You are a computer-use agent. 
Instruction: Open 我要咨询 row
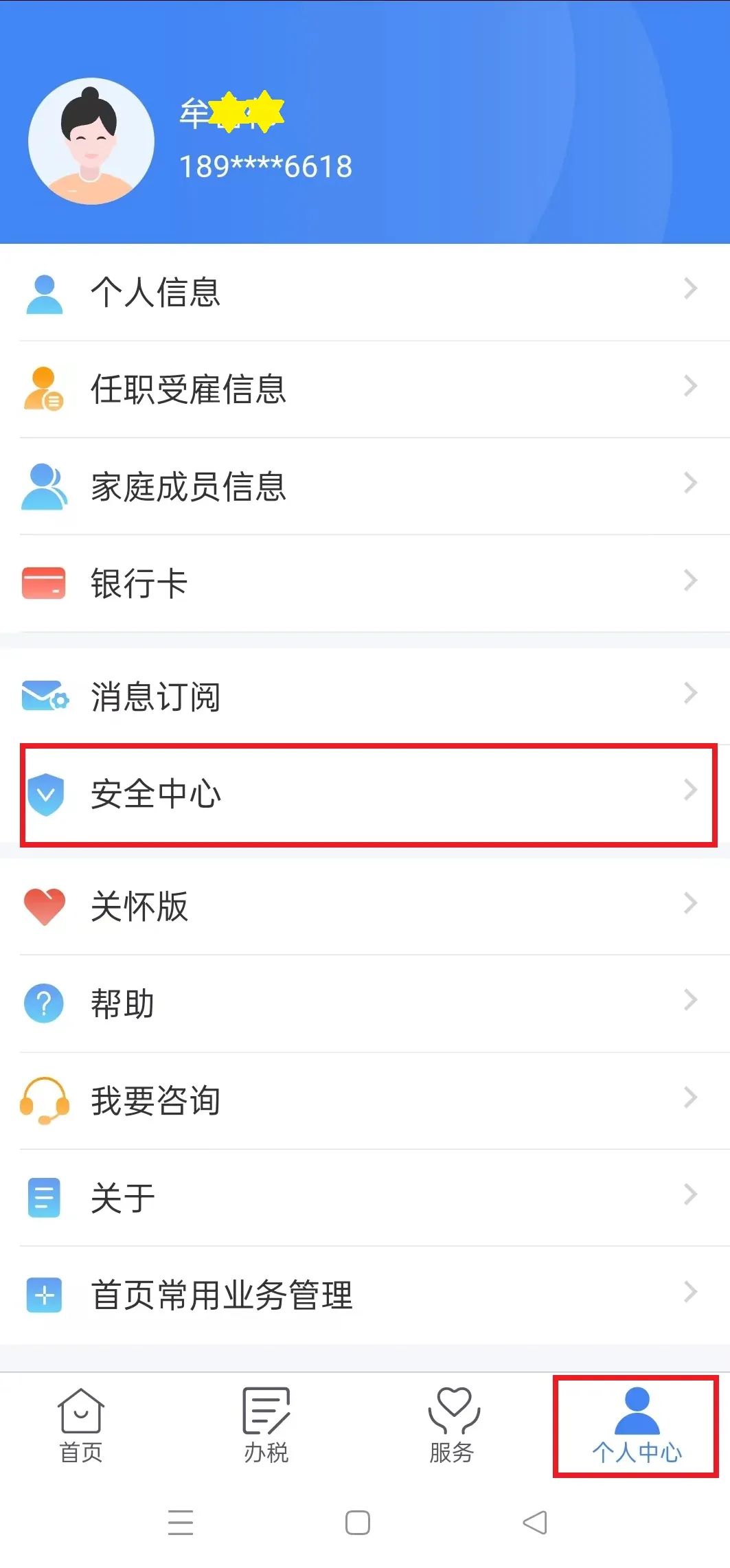364,1100
